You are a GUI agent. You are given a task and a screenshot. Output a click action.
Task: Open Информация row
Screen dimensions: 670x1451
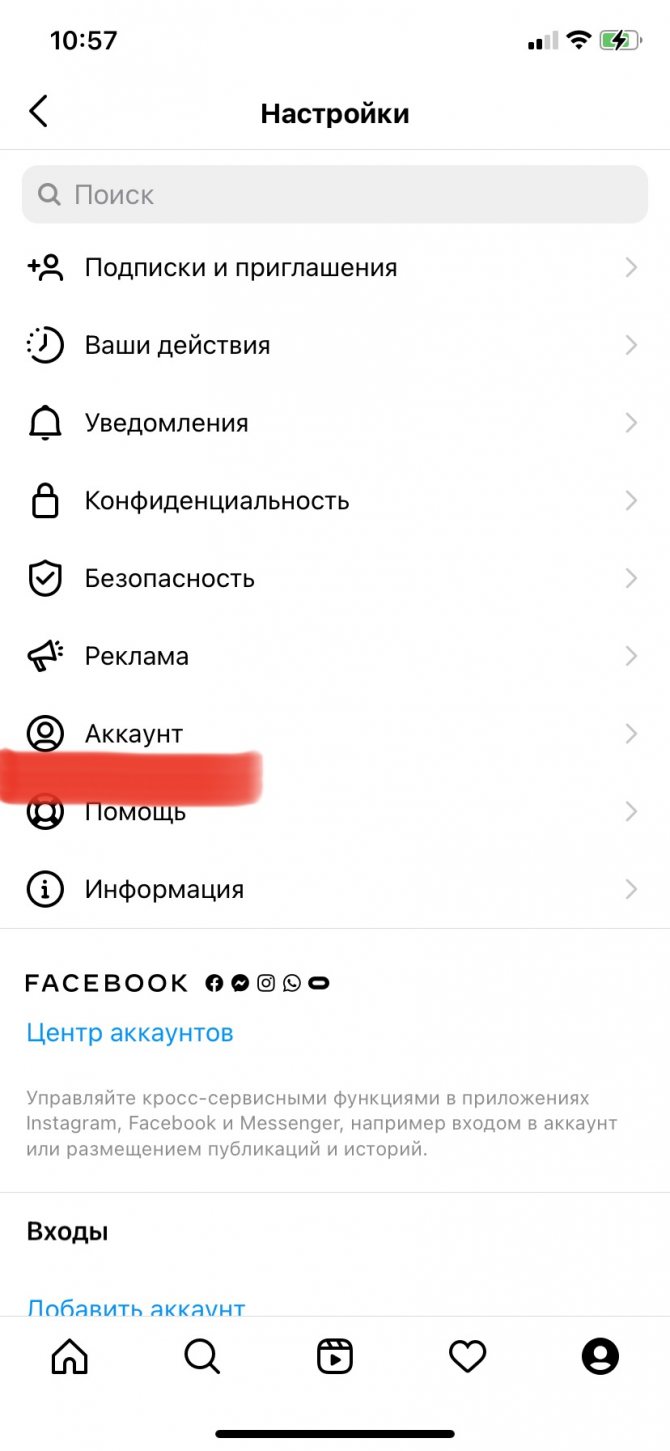pyautogui.click(x=334, y=890)
